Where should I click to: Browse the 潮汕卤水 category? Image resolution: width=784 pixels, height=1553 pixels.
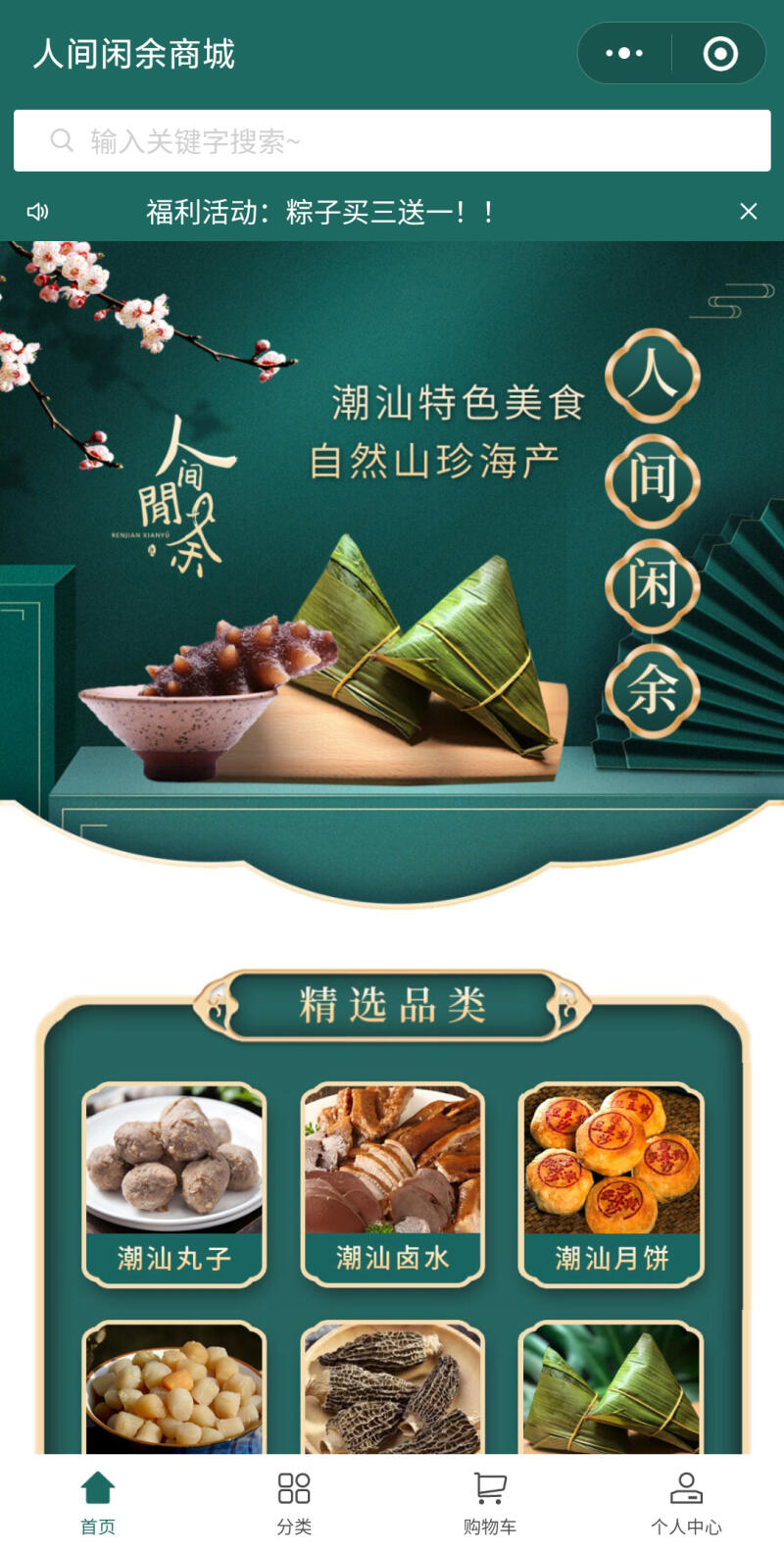392,1184
